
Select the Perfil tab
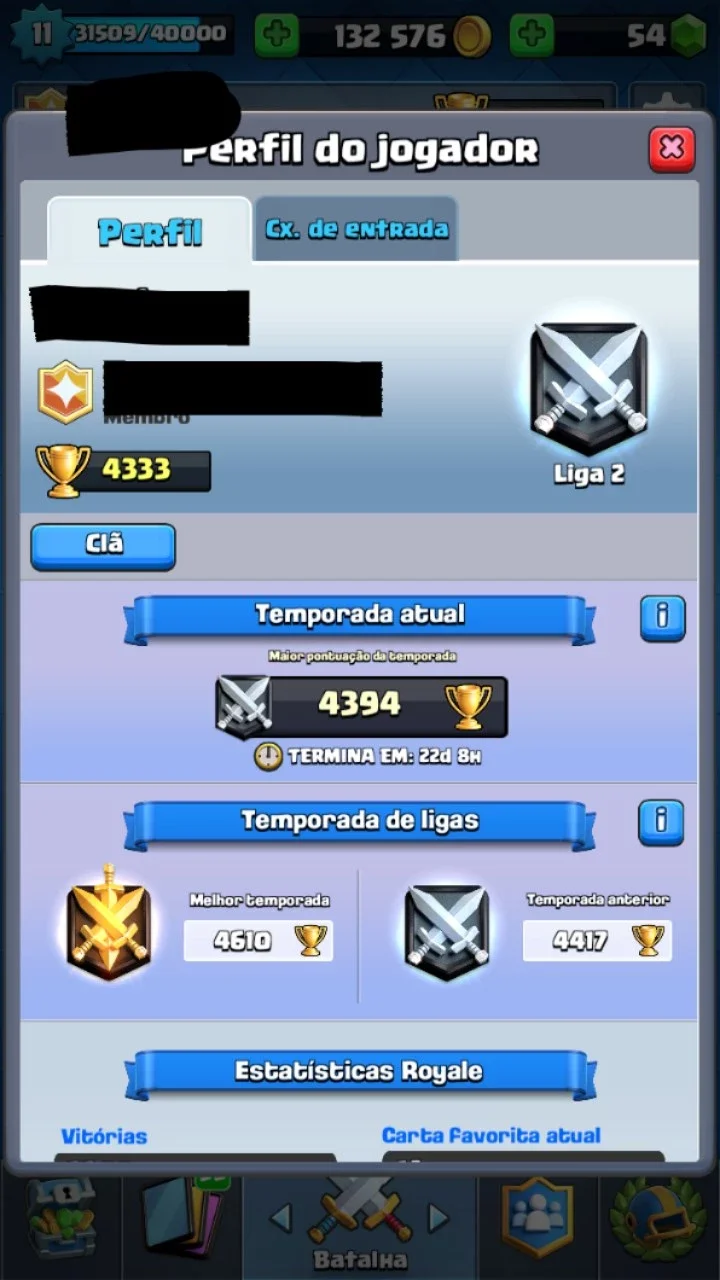[150, 231]
